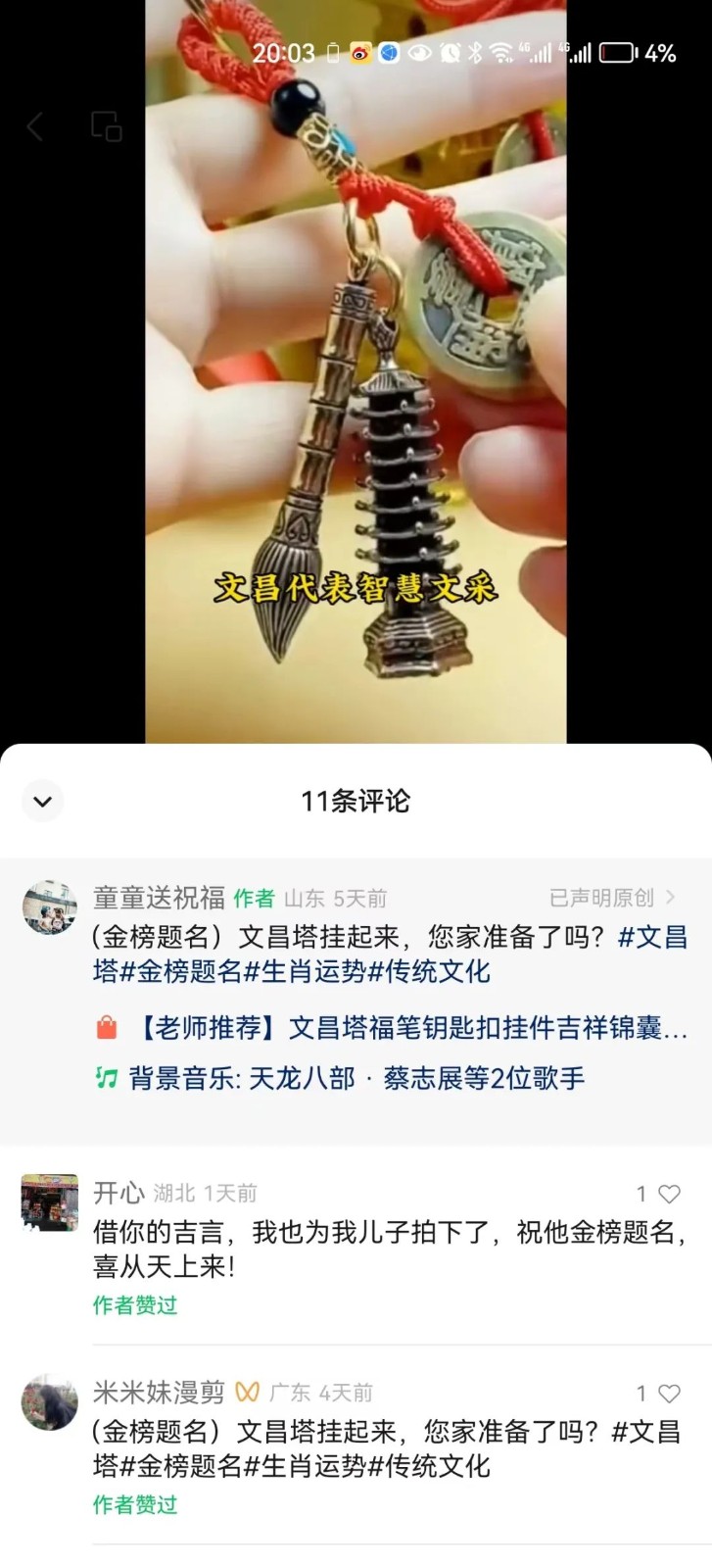Open the 【老师推荐】文昌塔福笔钥匙扣 product link
This screenshot has width=712, height=1568.
pos(409,1028)
